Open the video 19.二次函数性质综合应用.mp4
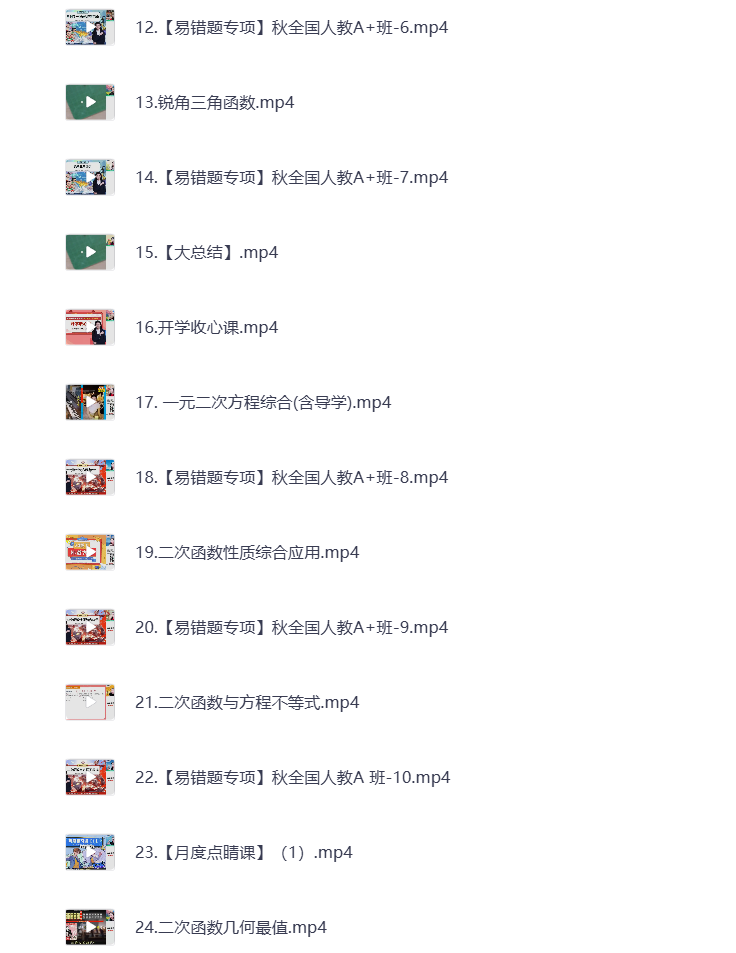Viewport: 736px width, 953px height. [247, 552]
